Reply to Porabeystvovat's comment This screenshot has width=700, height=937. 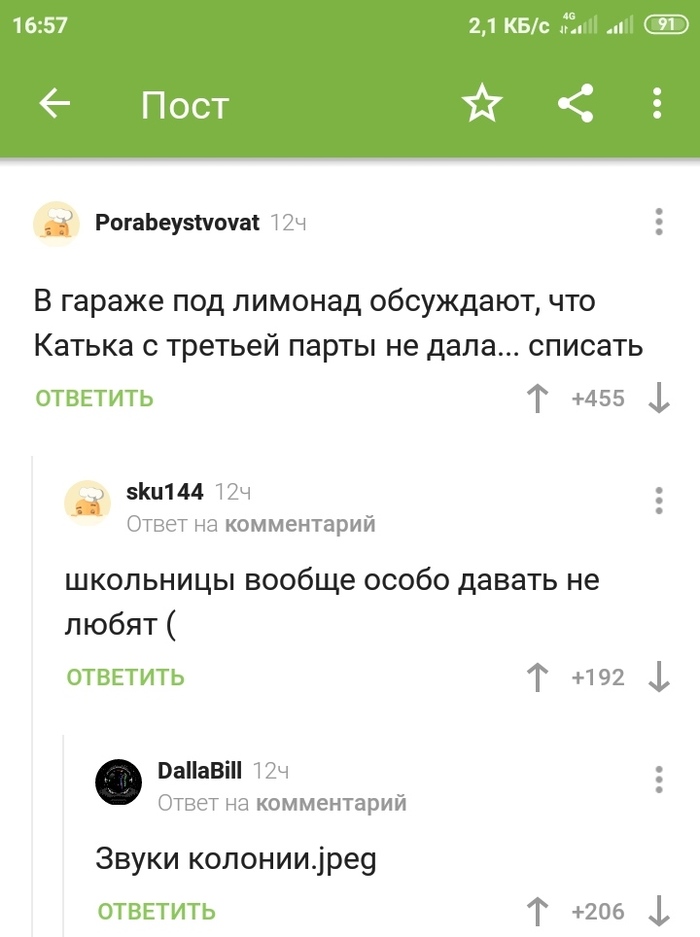[x=95, y=399]
